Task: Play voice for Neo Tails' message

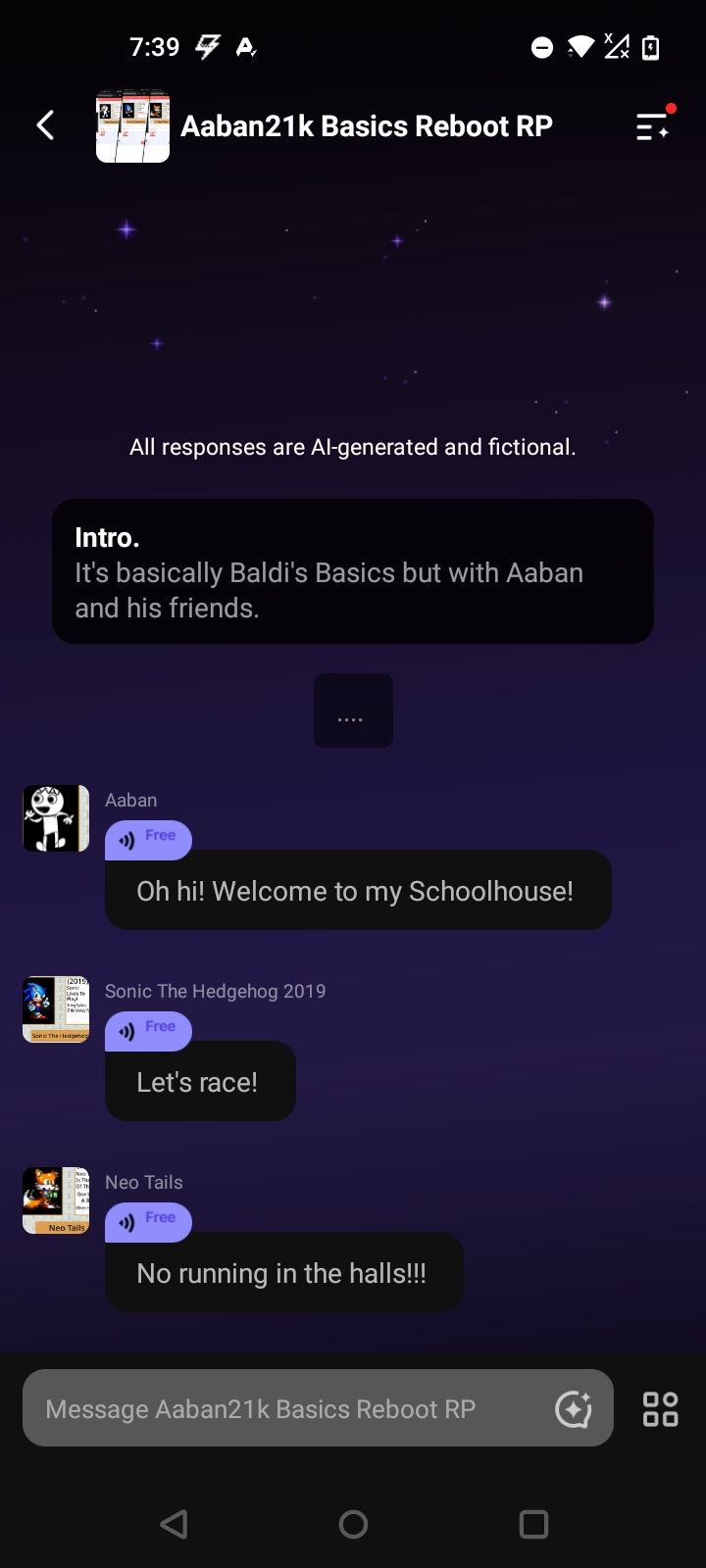Action: [x=148, y=1221]
